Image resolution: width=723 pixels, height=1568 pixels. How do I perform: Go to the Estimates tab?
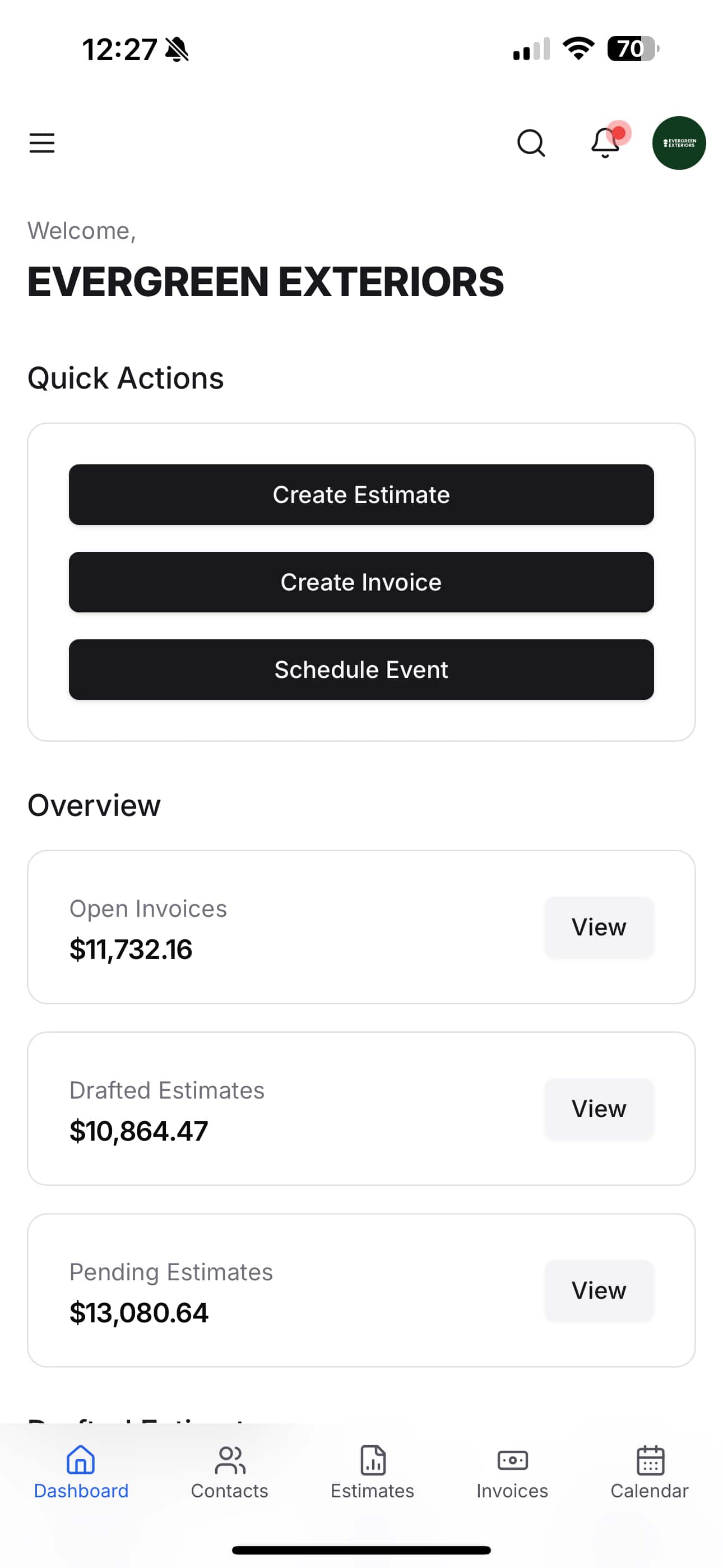tap(373, 1473)
